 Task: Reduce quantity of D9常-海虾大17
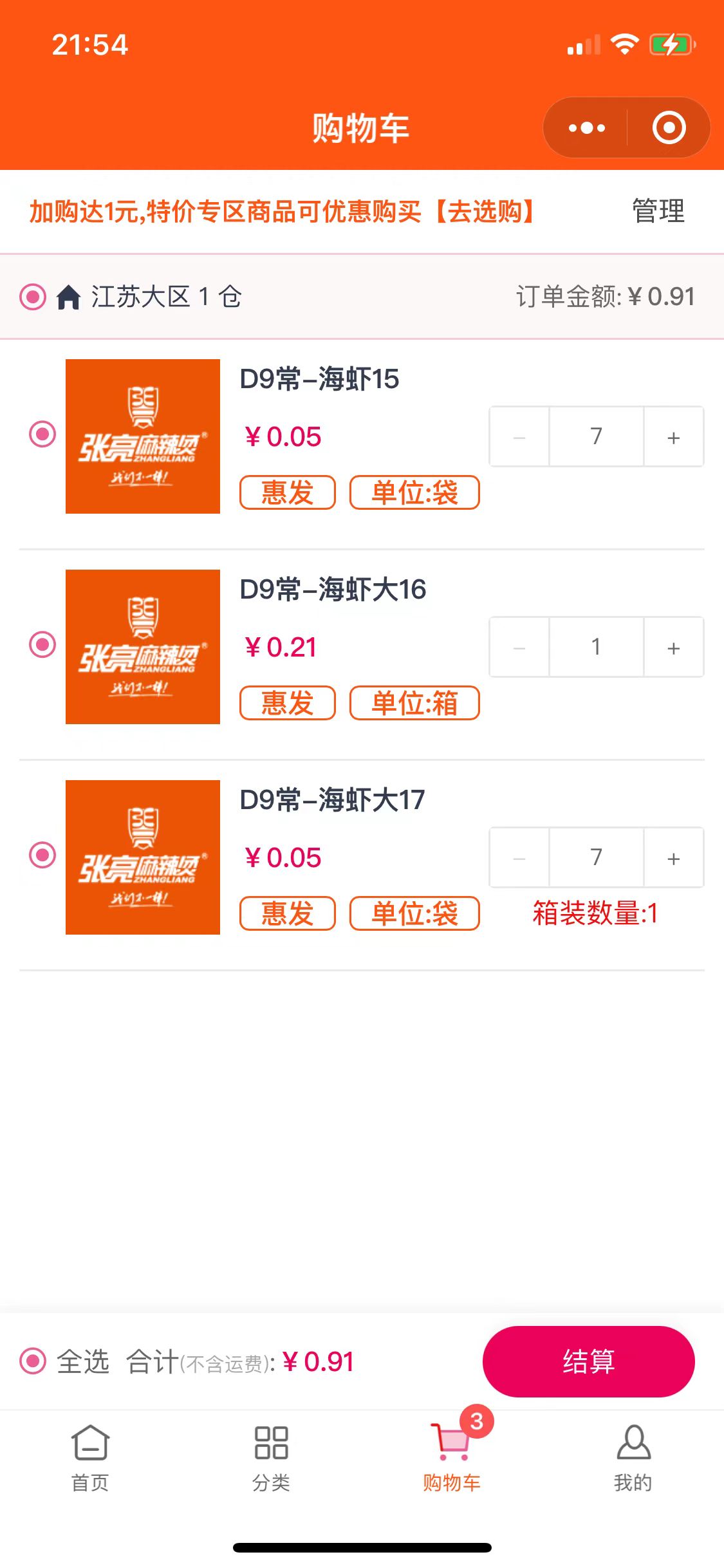519,858
